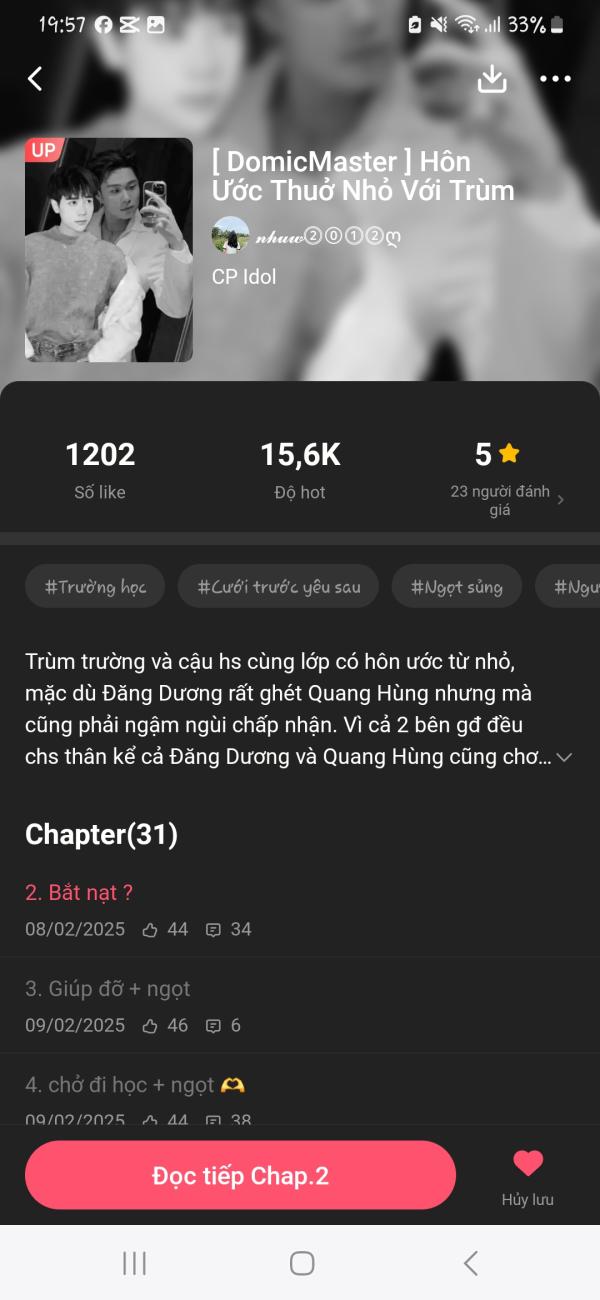This screenshot has width=600, height=1300.
Task: Go to the system home screen
Action: click(301, 1263)
